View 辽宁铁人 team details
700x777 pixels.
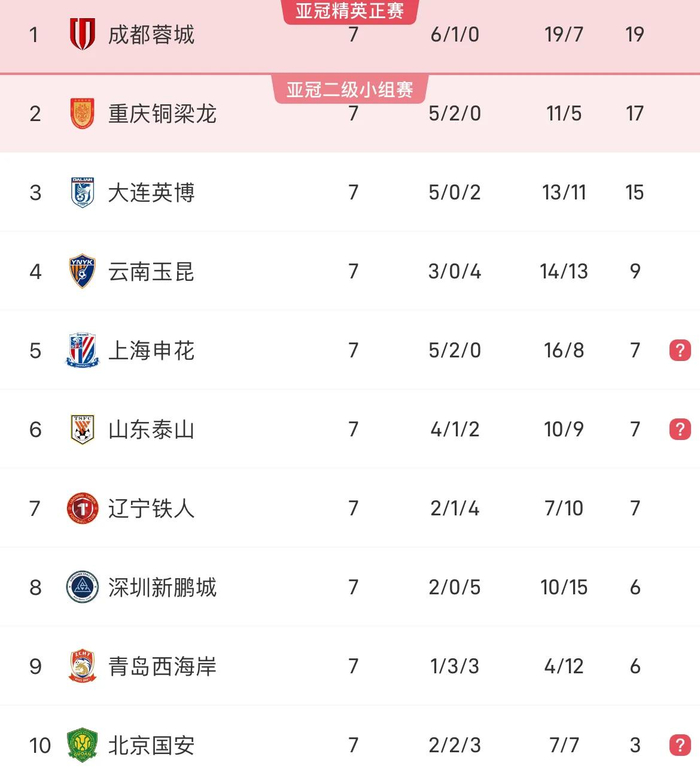[x=150, y=508]
